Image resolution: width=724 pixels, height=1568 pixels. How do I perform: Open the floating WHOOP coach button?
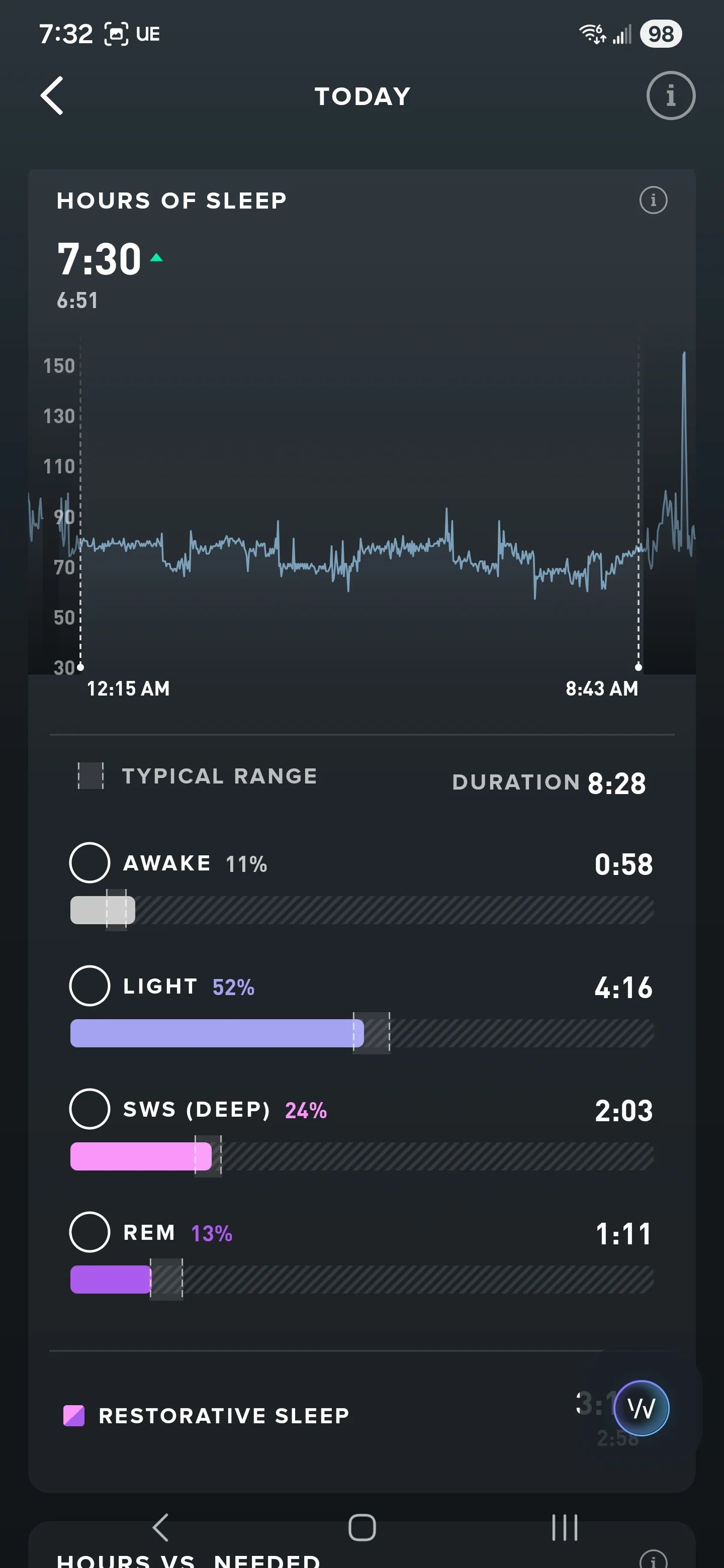pos(641,1408)
